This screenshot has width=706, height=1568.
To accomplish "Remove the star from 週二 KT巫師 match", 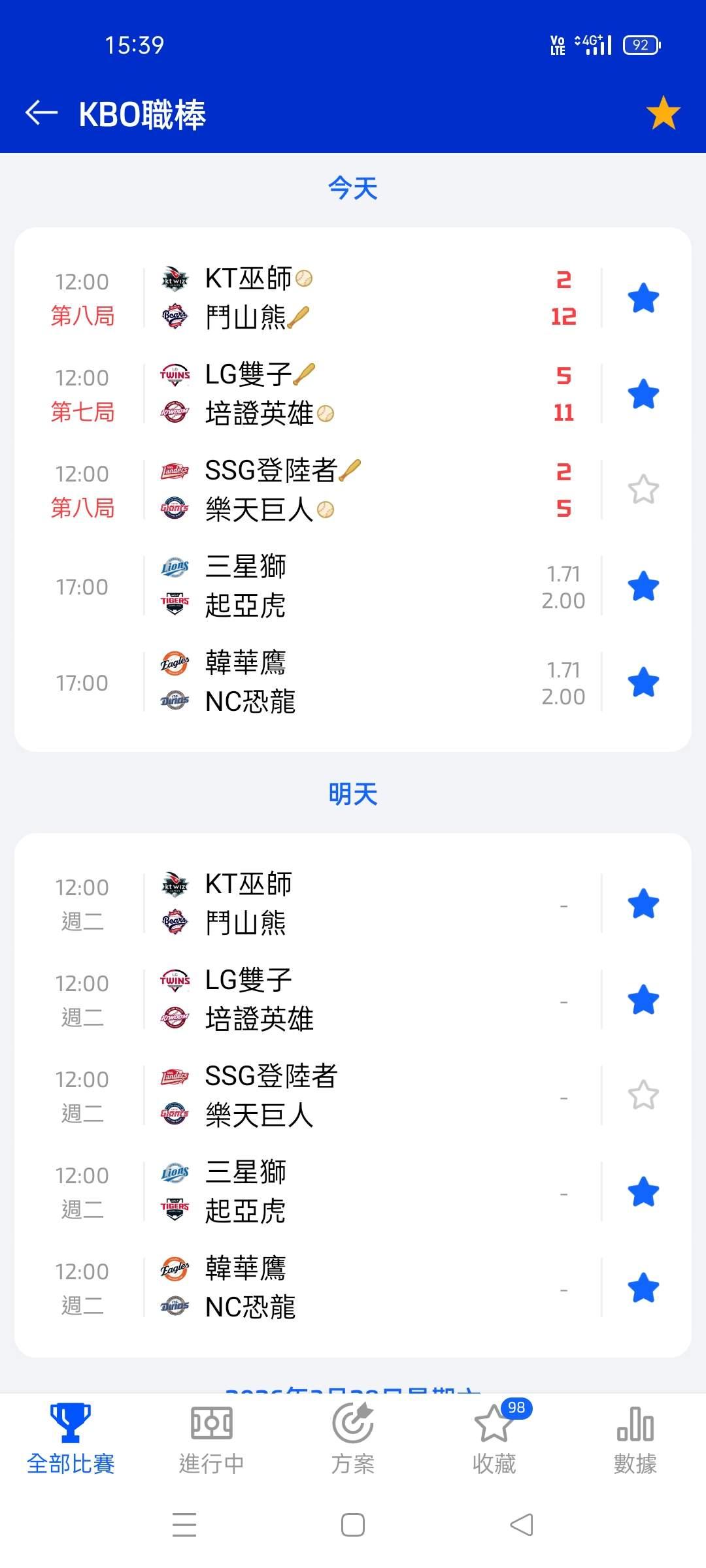I will tap(643, 904).
